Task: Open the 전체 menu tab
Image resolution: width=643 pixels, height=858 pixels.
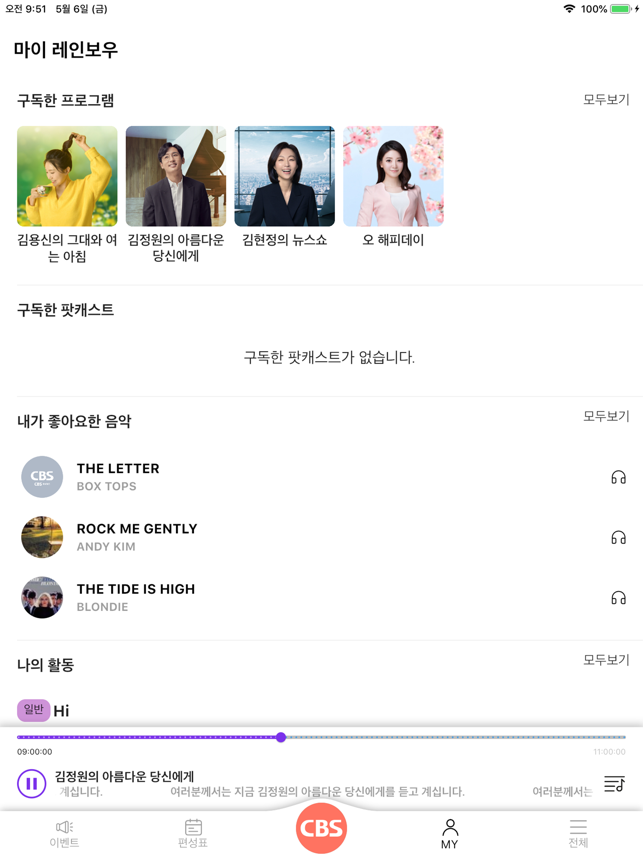Action: coord(578,833)
